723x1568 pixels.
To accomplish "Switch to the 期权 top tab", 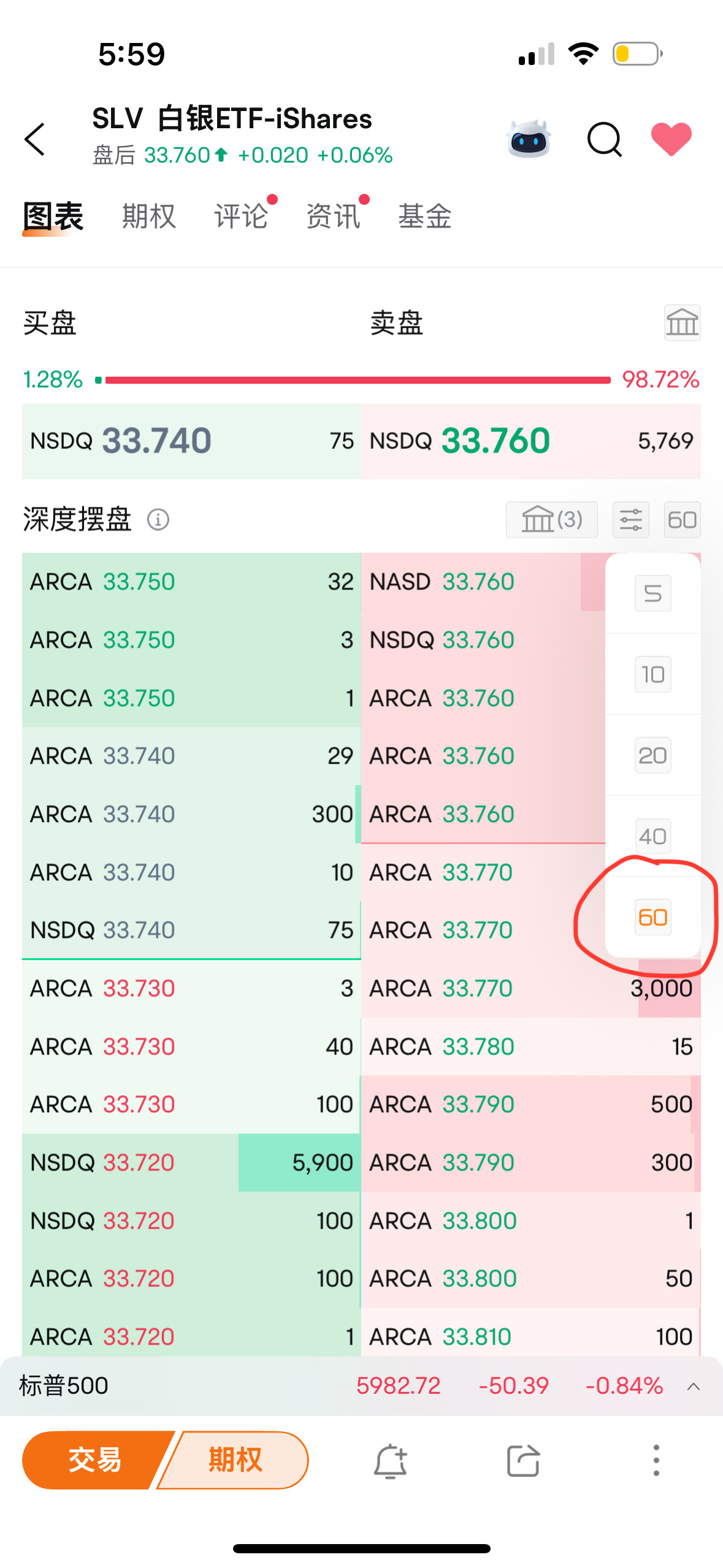I will (x=149, y=217).
